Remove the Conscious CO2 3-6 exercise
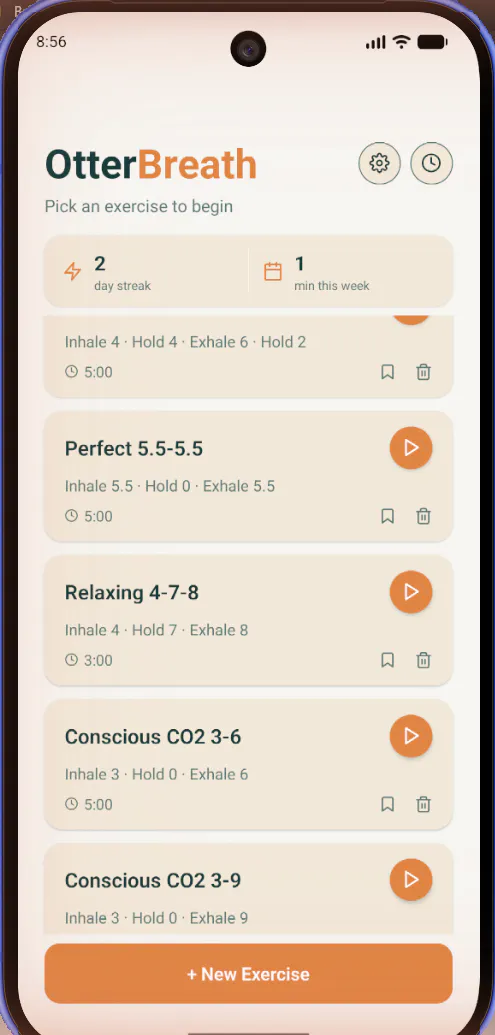This screenshot has height=1035, width=495. [x=424, y=804]
